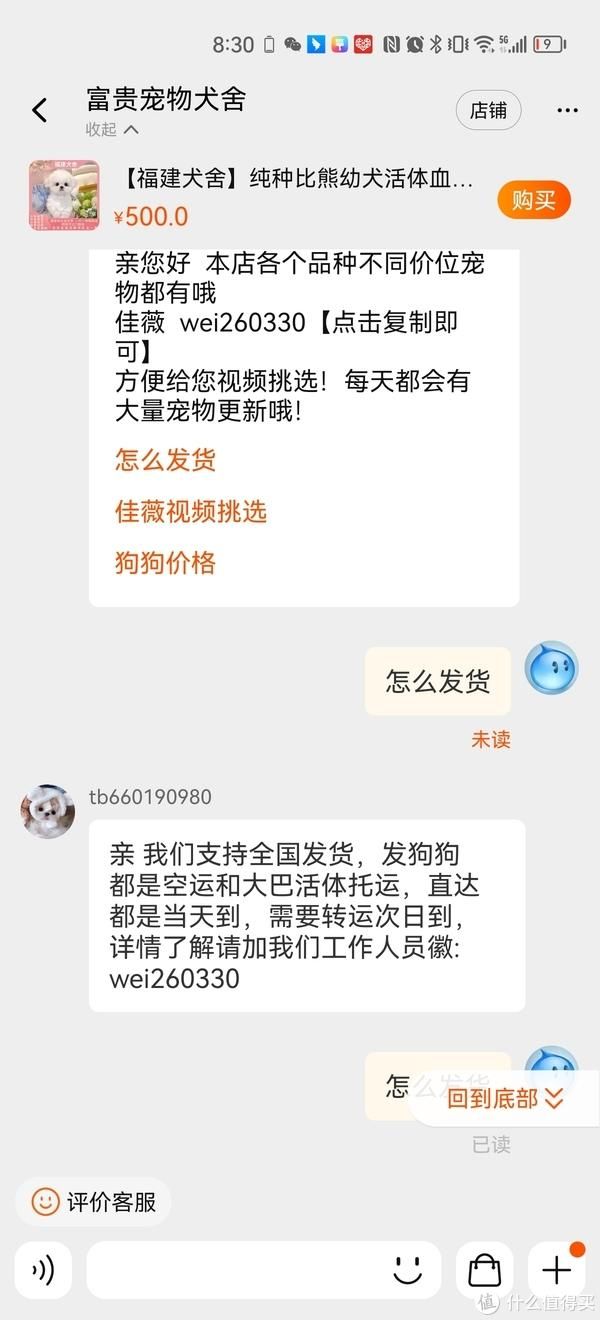
Task: Open seller tb660190980's avatar
Action: [x=48, y=811]
